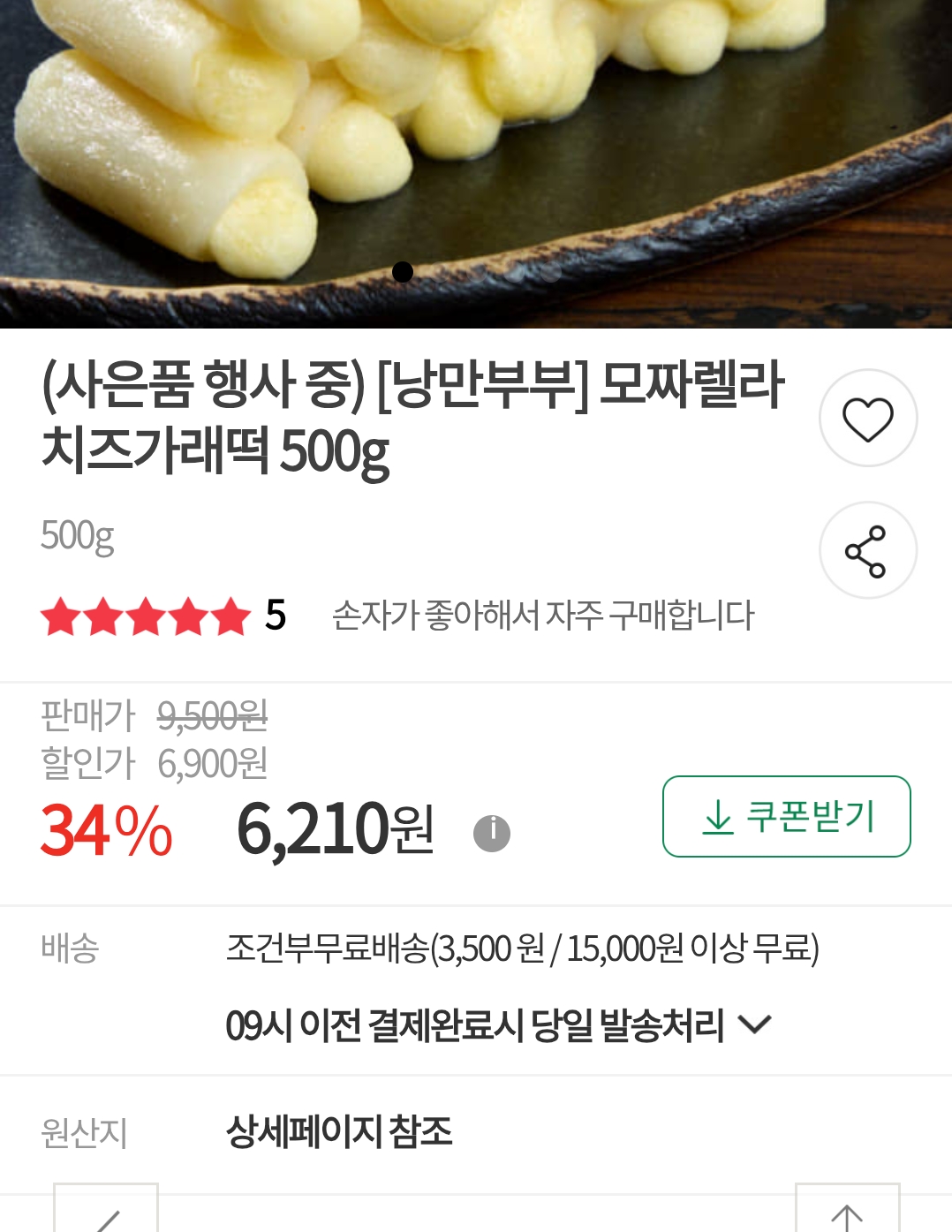Expand the 당일 발송처리 shipping details

point(755,1024)
